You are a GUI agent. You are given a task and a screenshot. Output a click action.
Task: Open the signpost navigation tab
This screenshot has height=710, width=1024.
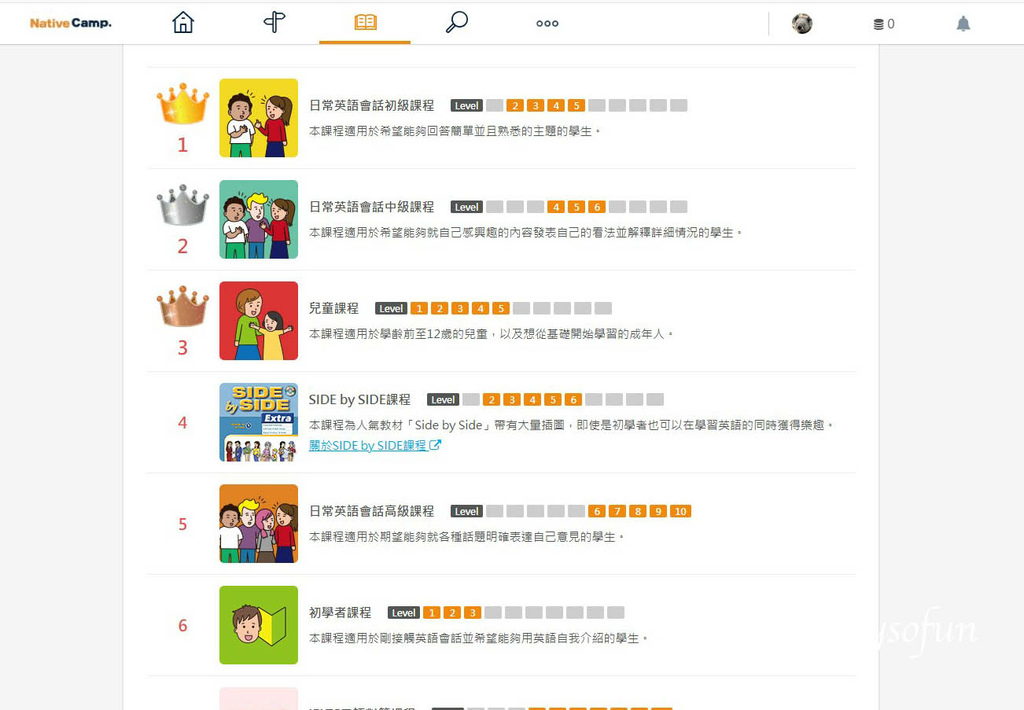pos(274,23)
